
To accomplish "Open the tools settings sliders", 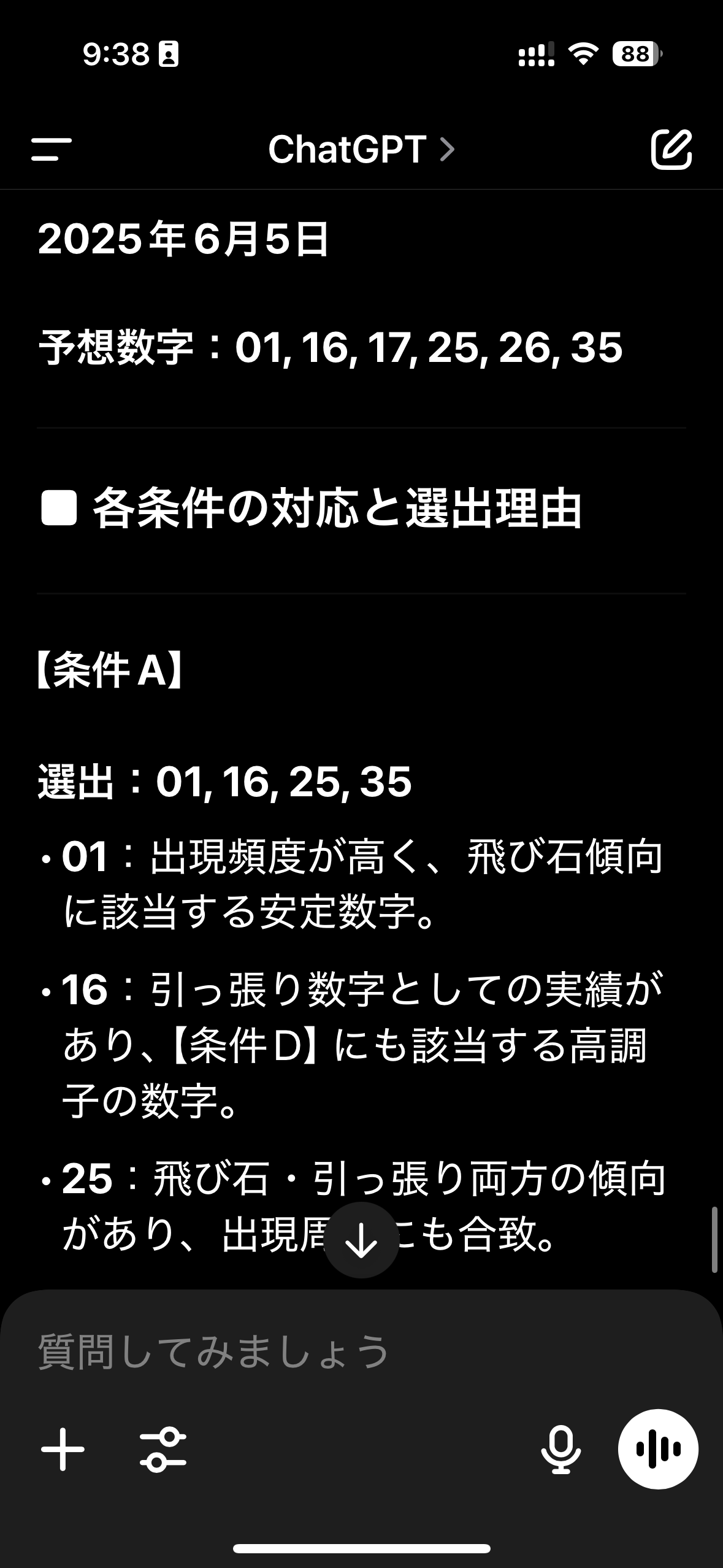I will click(163, 1450).
